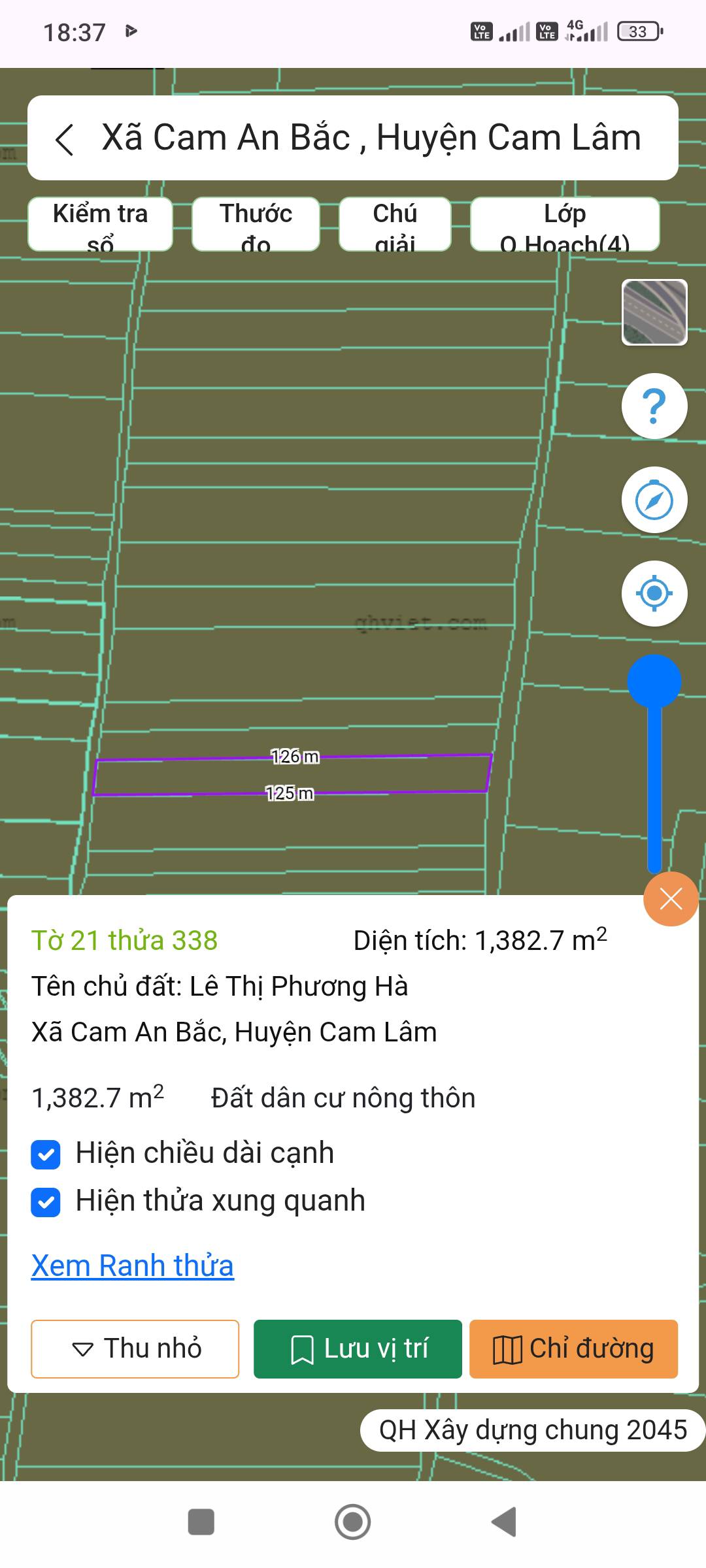Viewport: 706px width, 1568px height.
Task: Collapse the panel with Thu nhỏ
Action: click(135, 1348)
